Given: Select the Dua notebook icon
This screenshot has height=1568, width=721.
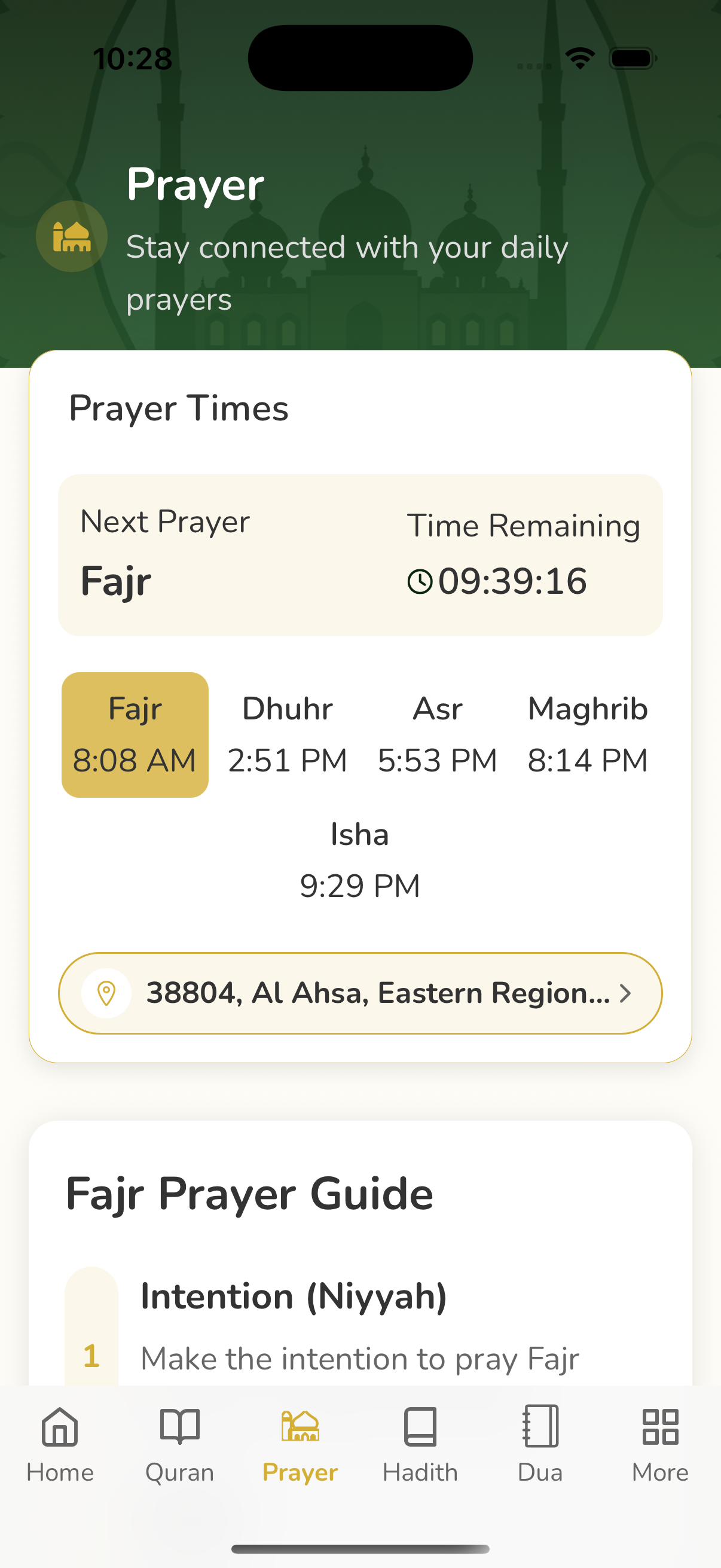Looking at the screenshot, I should (540, 1427).
